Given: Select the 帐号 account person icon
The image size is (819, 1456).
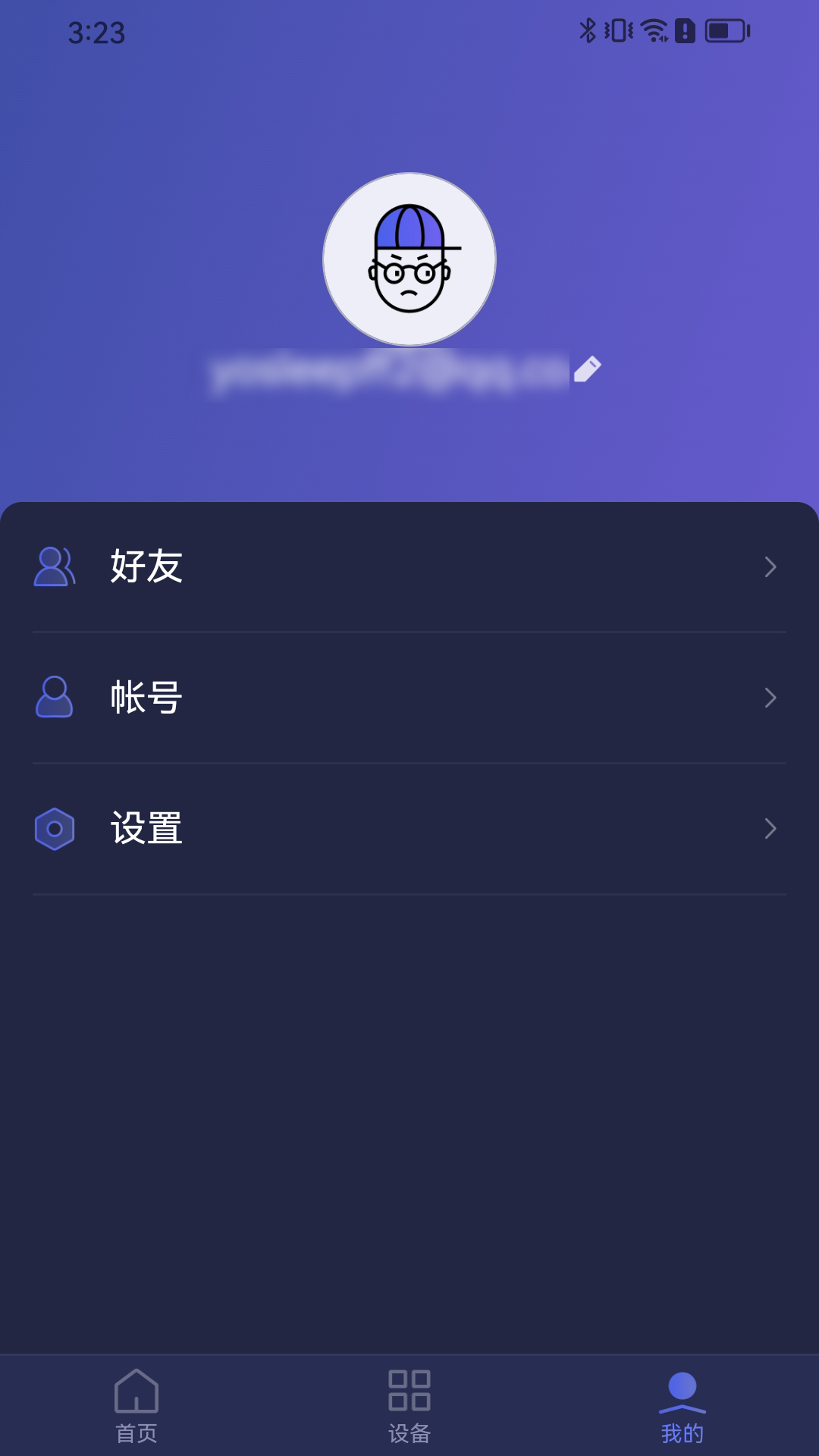Looking at the screenshot, I should 54,697.
